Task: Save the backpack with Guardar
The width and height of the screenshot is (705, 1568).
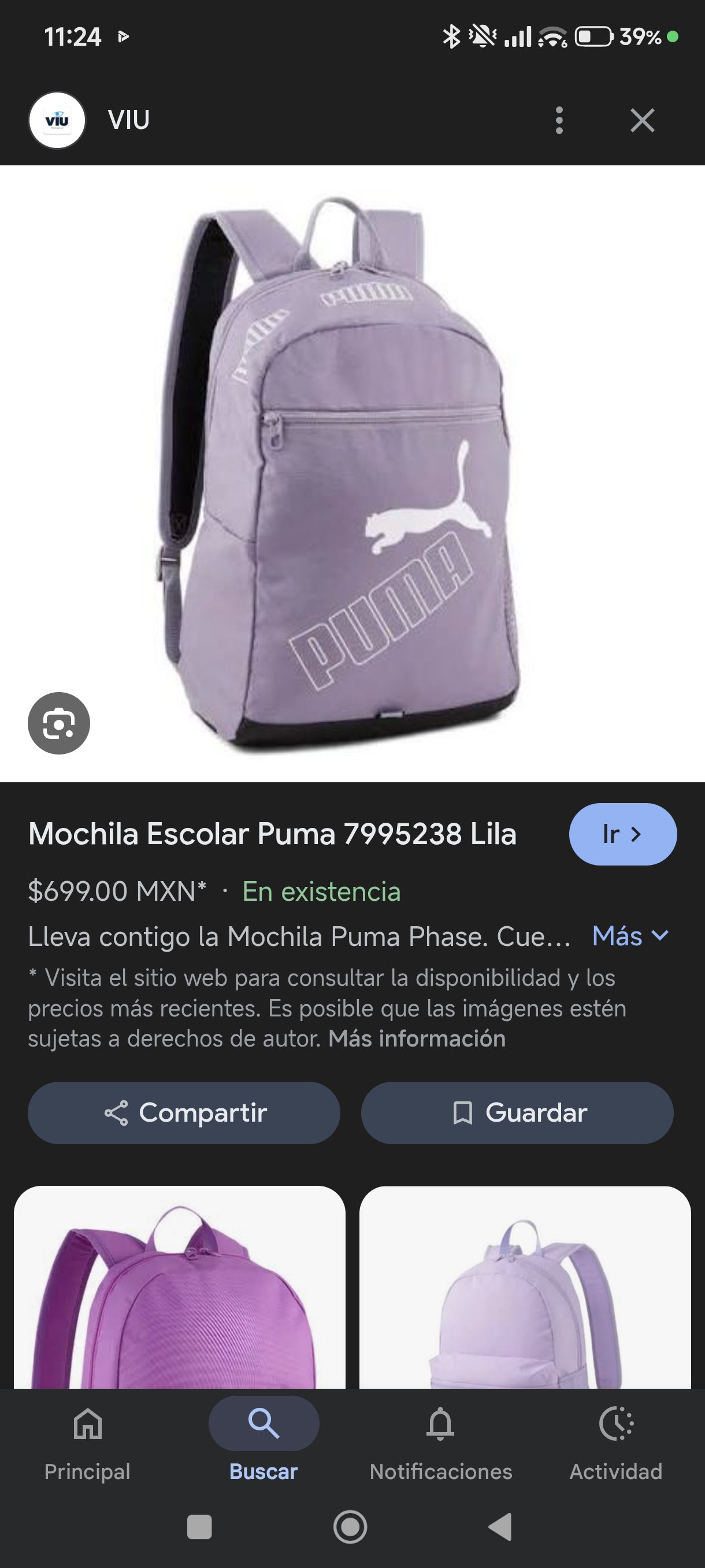Action: tap(517, 1113)
